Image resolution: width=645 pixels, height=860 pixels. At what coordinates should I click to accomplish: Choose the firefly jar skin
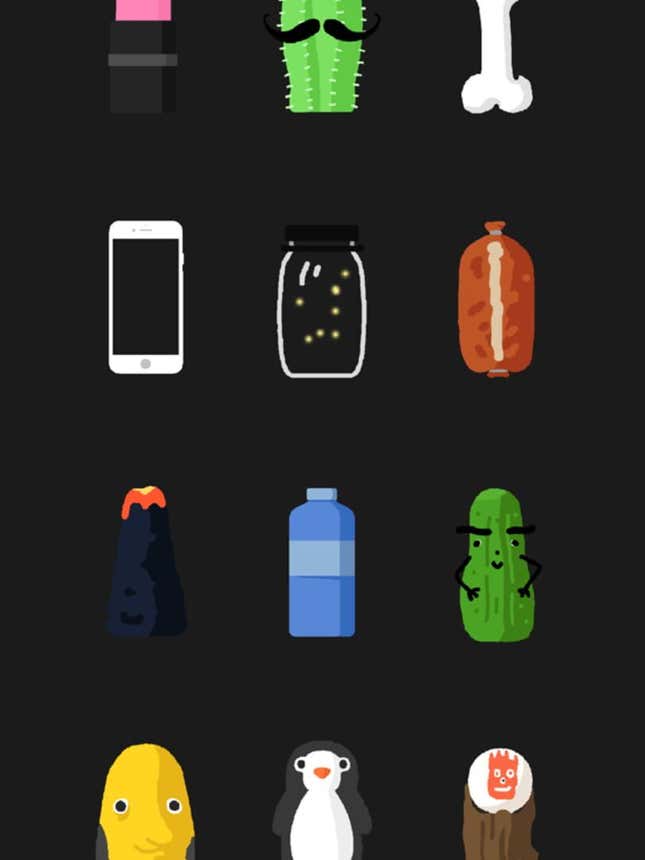click(321, 302)
